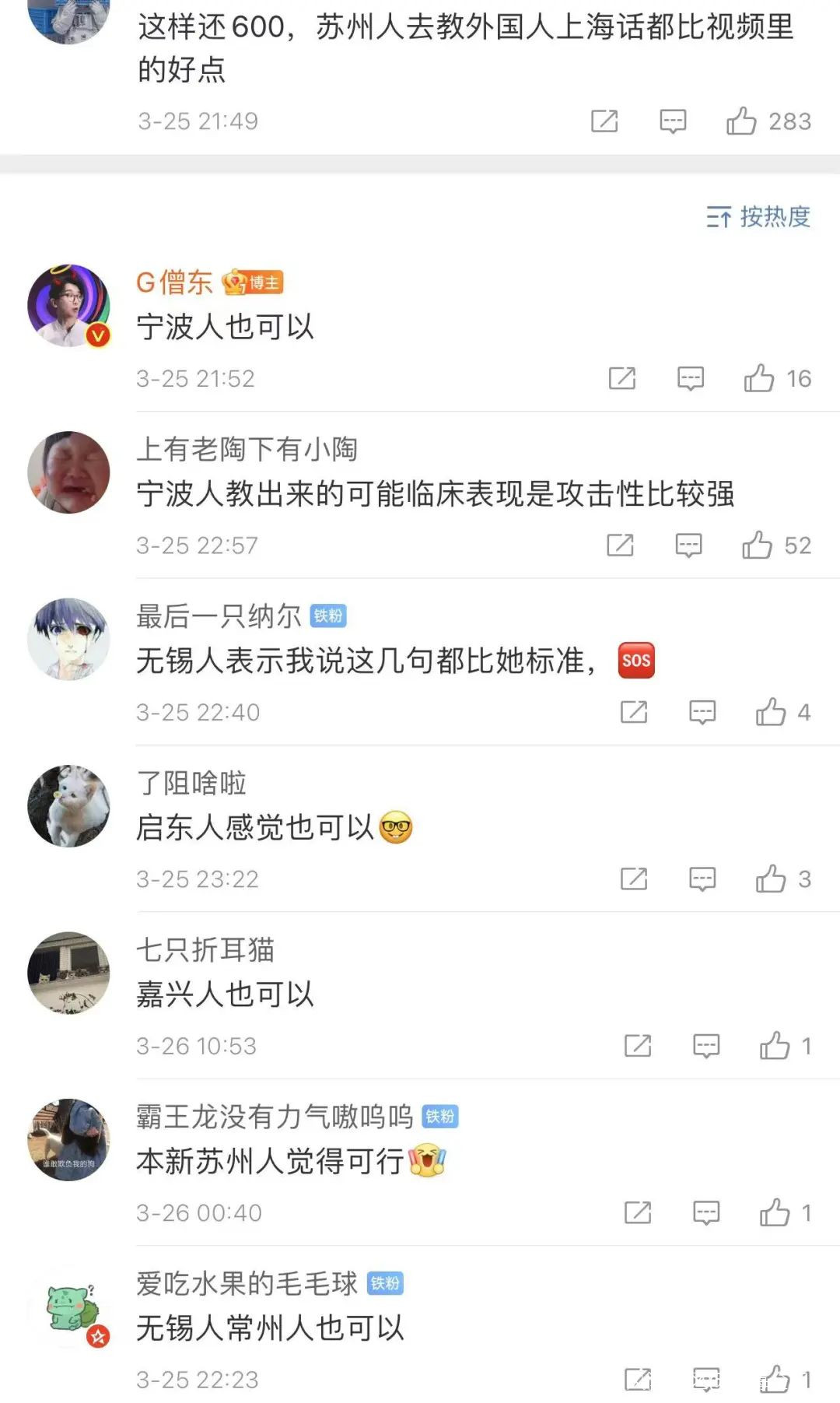This screenshot has height=1403, width=840.
Task: Like 霸王龙没有力气嗷呜呜's comment
Action: (x=775, y=1212)
